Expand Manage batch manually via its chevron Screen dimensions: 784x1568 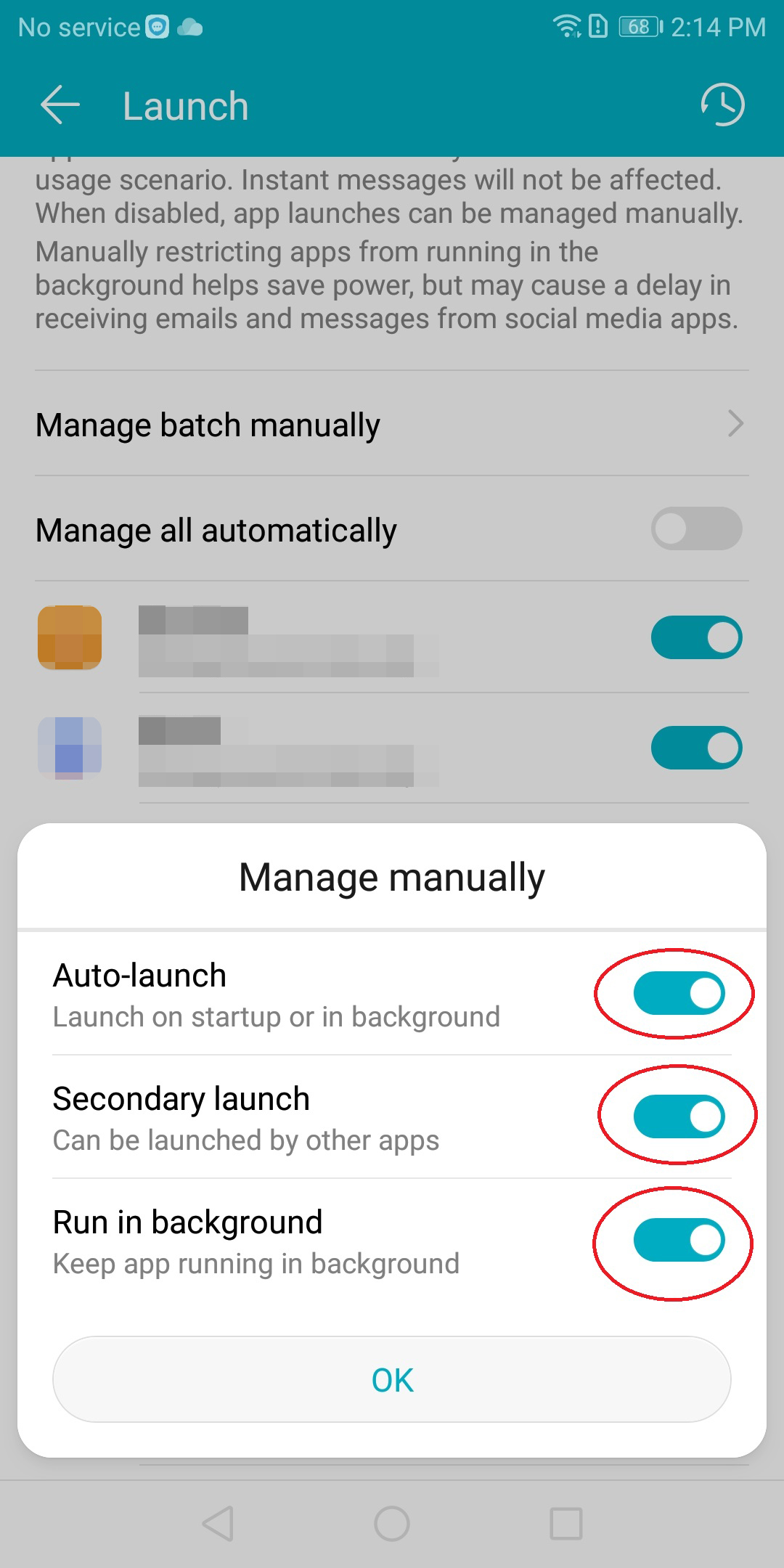pos(736,423)
